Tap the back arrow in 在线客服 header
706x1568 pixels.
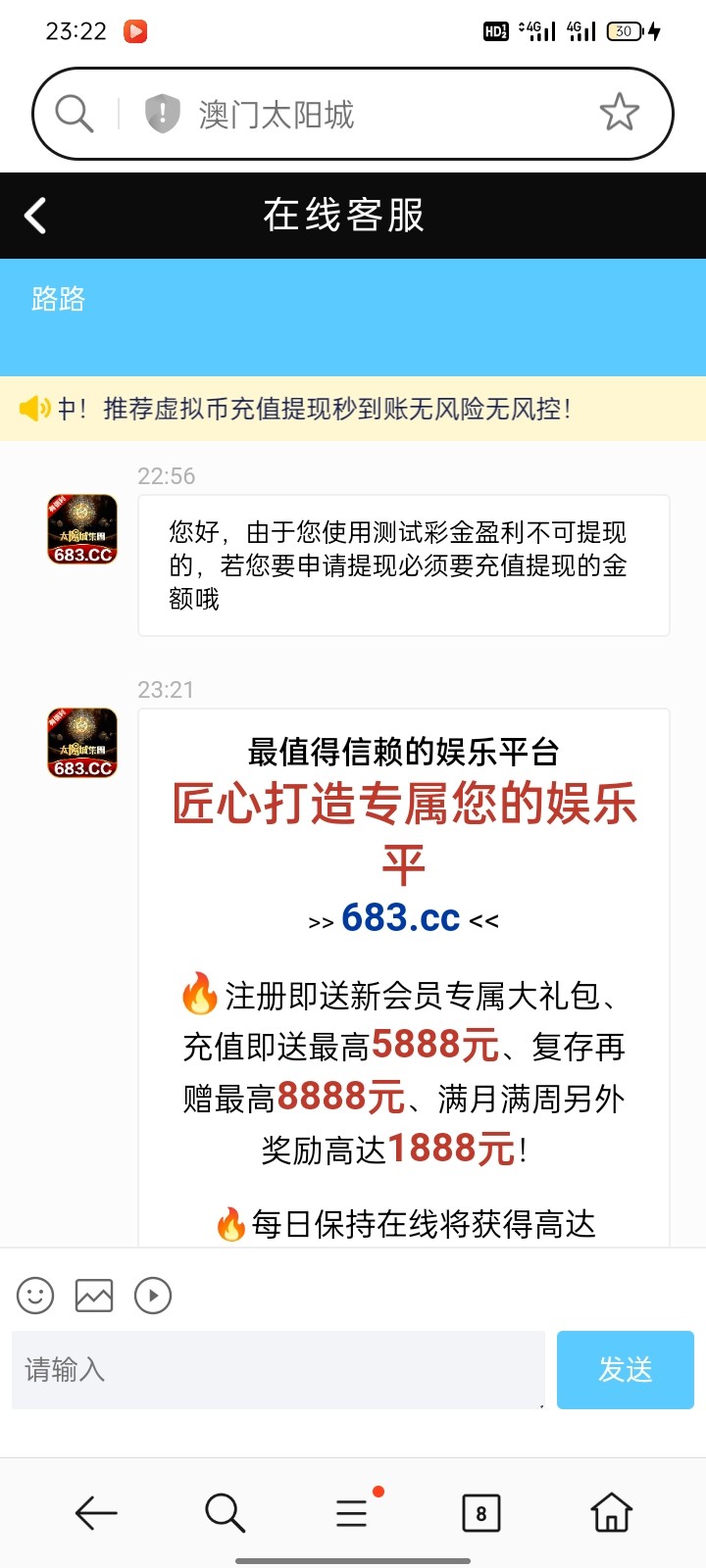point(36,216)
